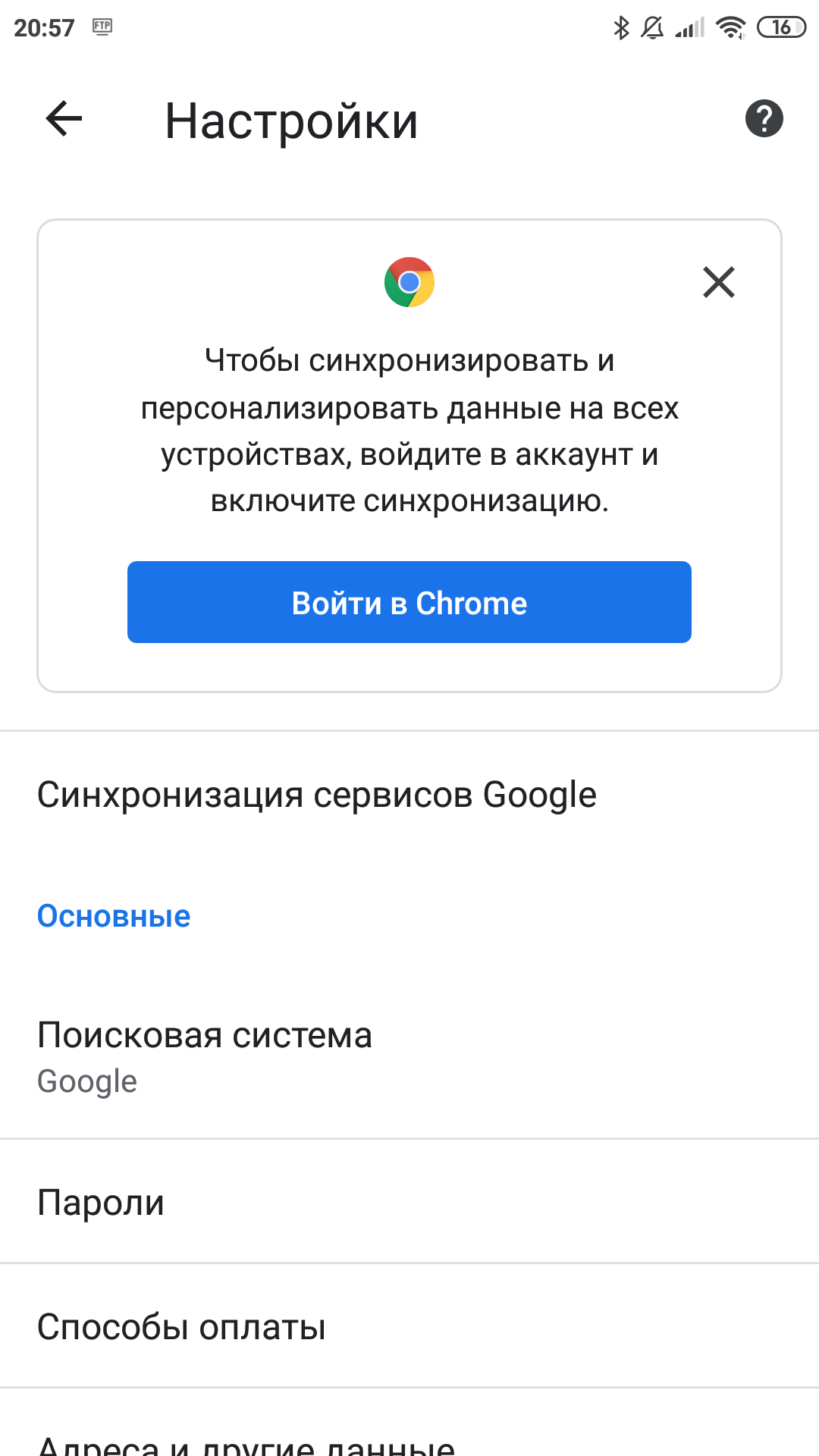Viewport: 819px width, 1456px height.
Task: Open the Поисковая система setting
Action: [409, 1057]
